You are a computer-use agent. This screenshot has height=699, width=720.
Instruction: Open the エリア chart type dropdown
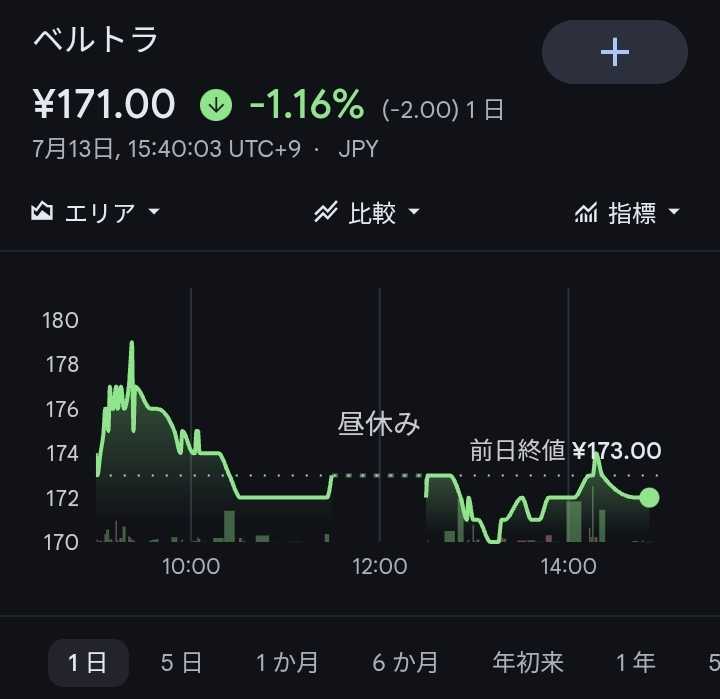[x=95, y=213]
